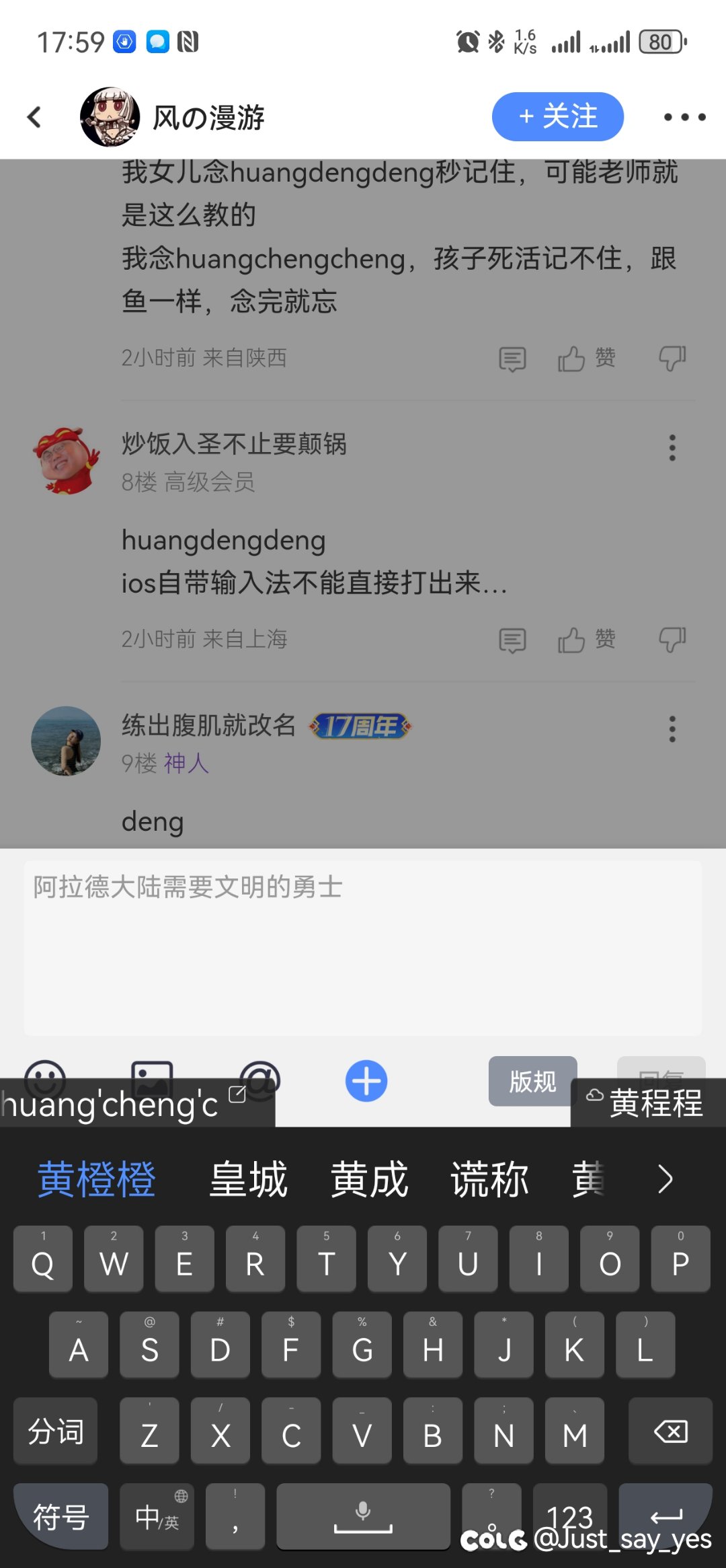Dislike the 8楼 comment from 上海

[672, 640]
